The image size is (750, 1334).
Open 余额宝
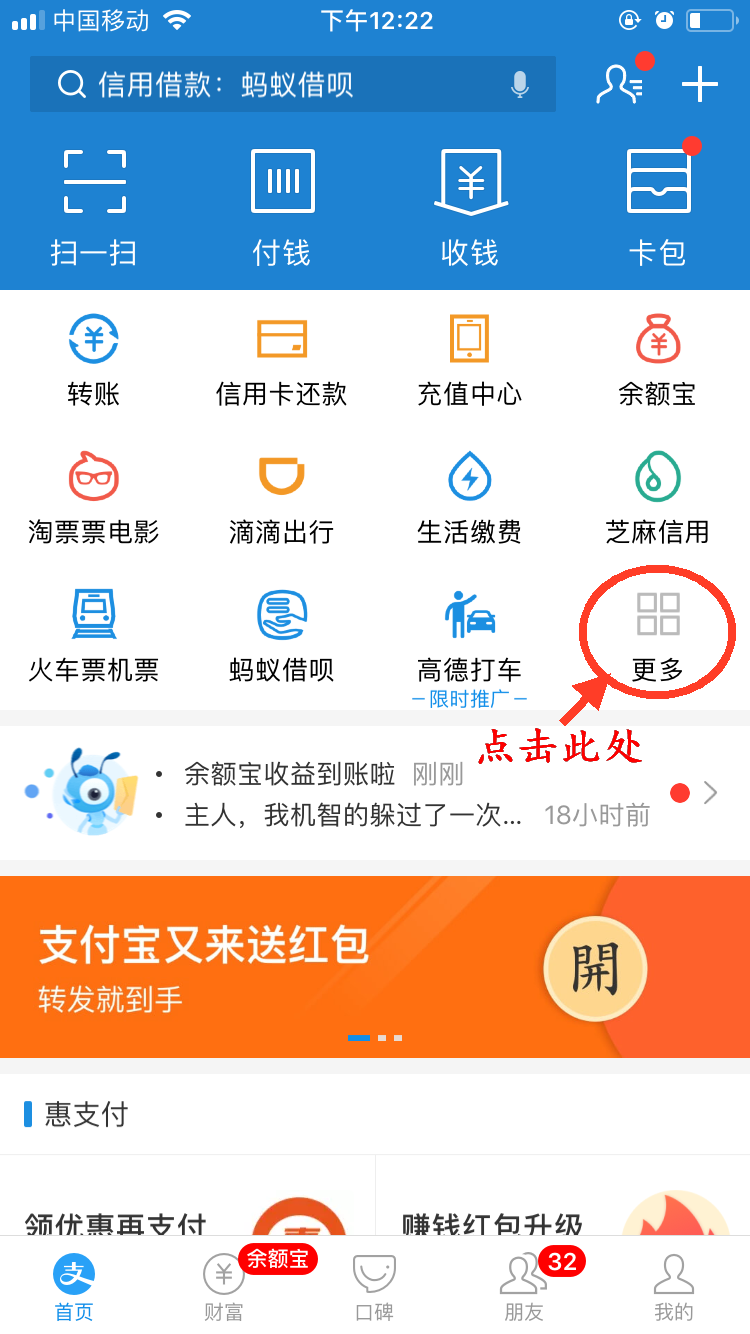click(x=658, y=360)
